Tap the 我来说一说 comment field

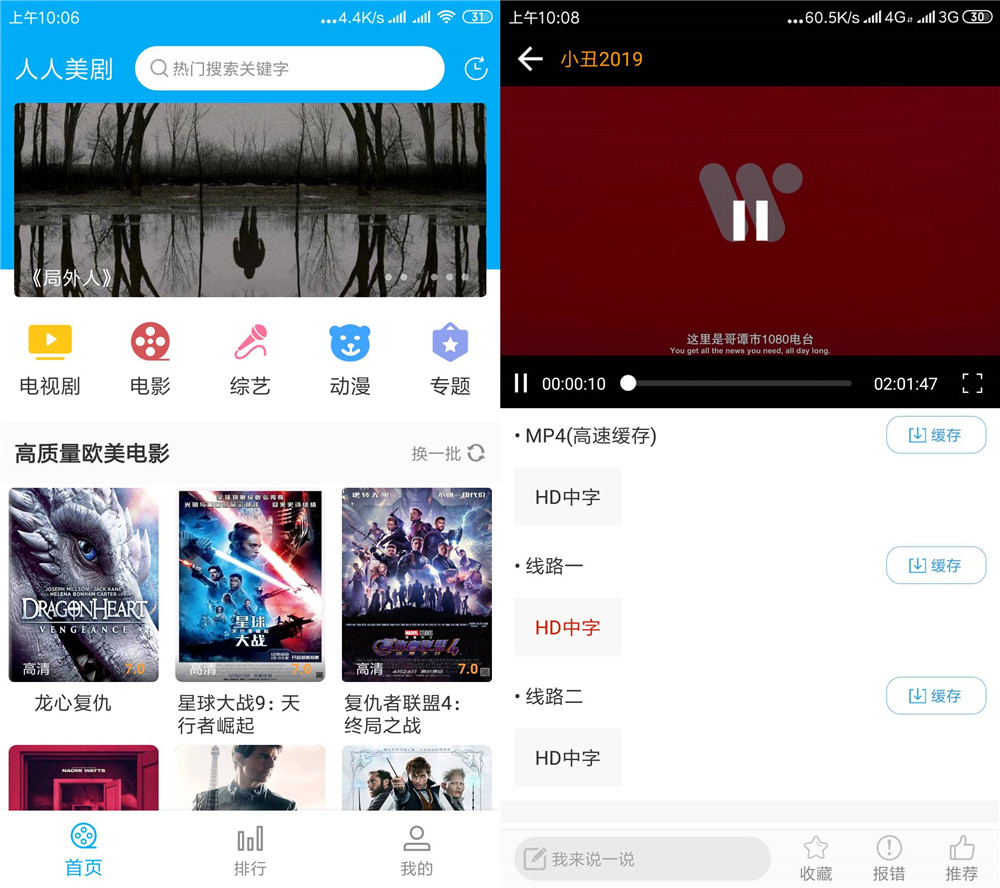[642, 859]
